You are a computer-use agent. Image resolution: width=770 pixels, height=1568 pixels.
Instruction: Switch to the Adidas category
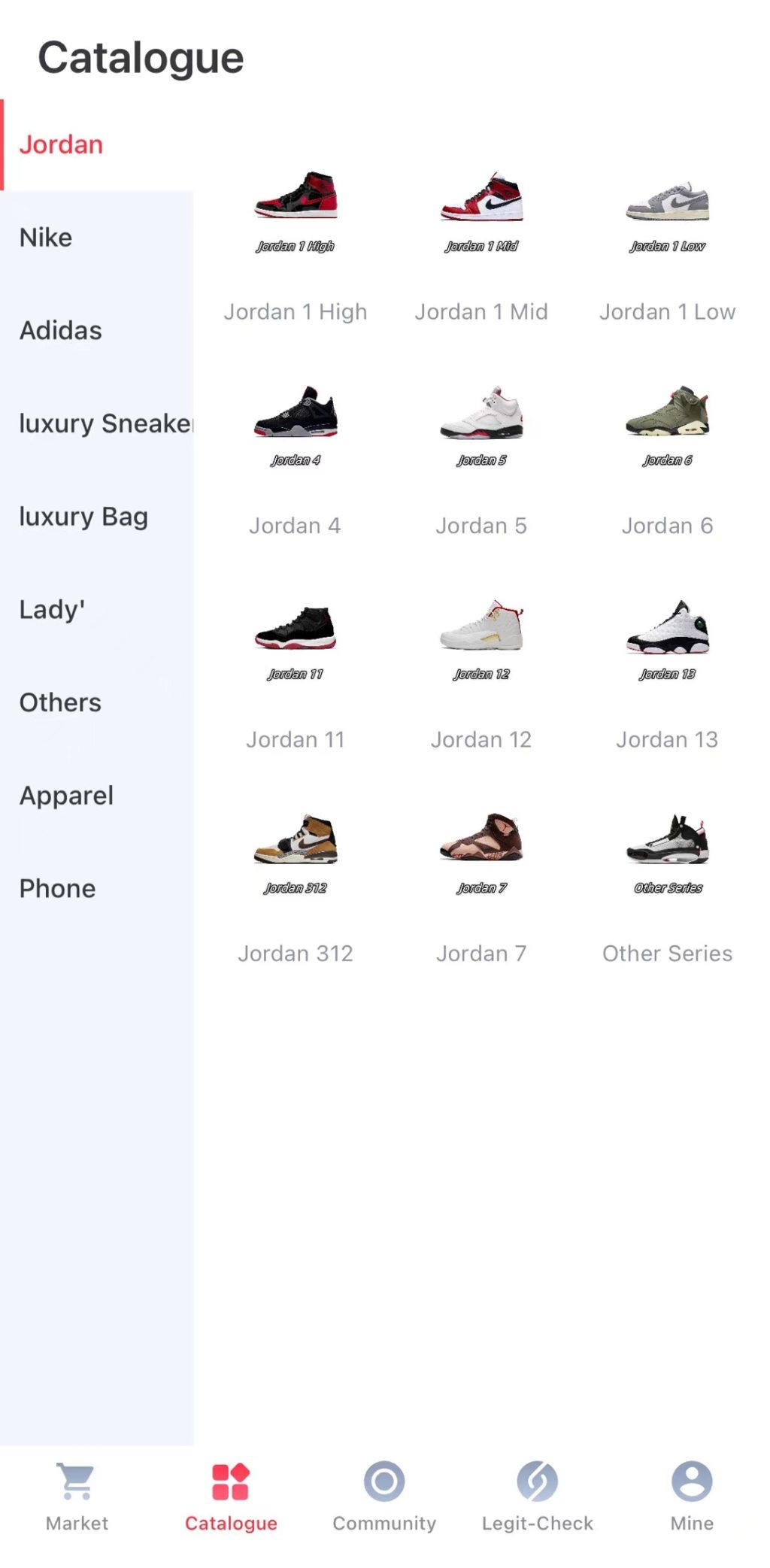[x=61, y=330]
